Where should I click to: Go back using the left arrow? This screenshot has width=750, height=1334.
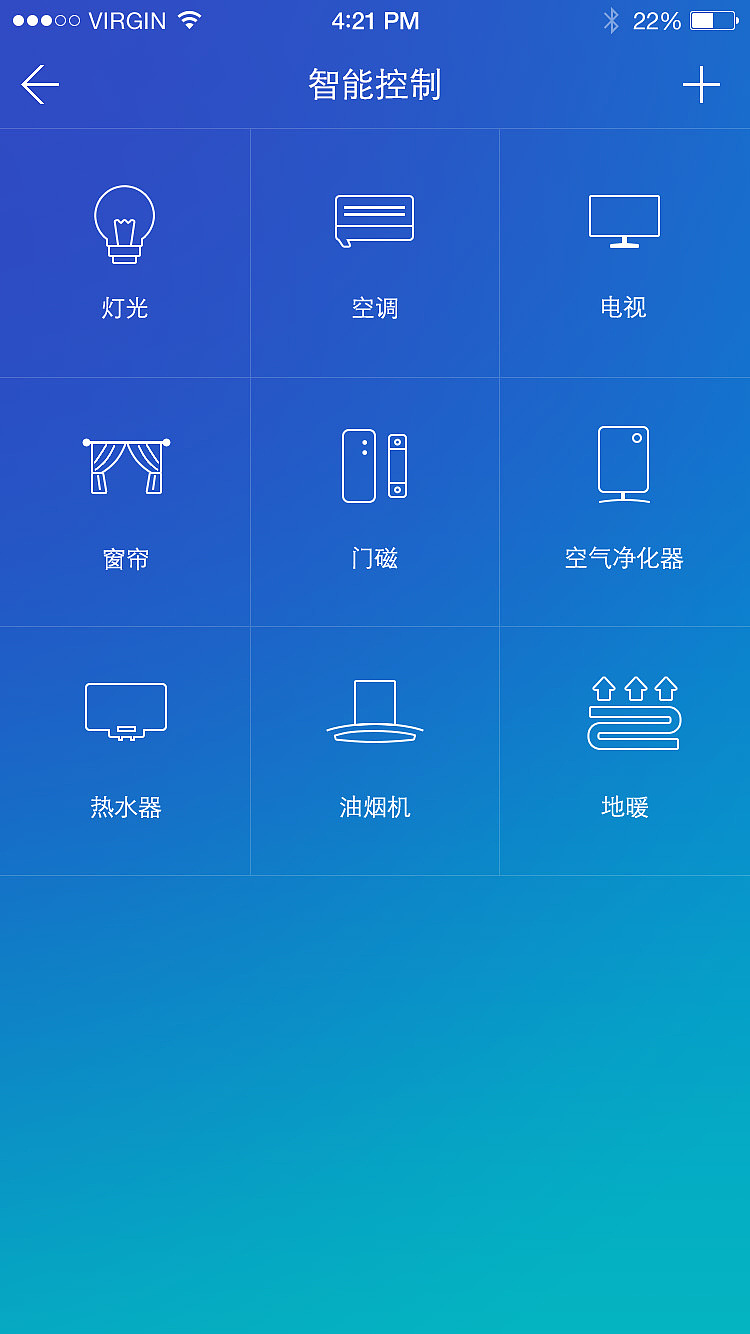pyautogui.click(x=38, y=85)
